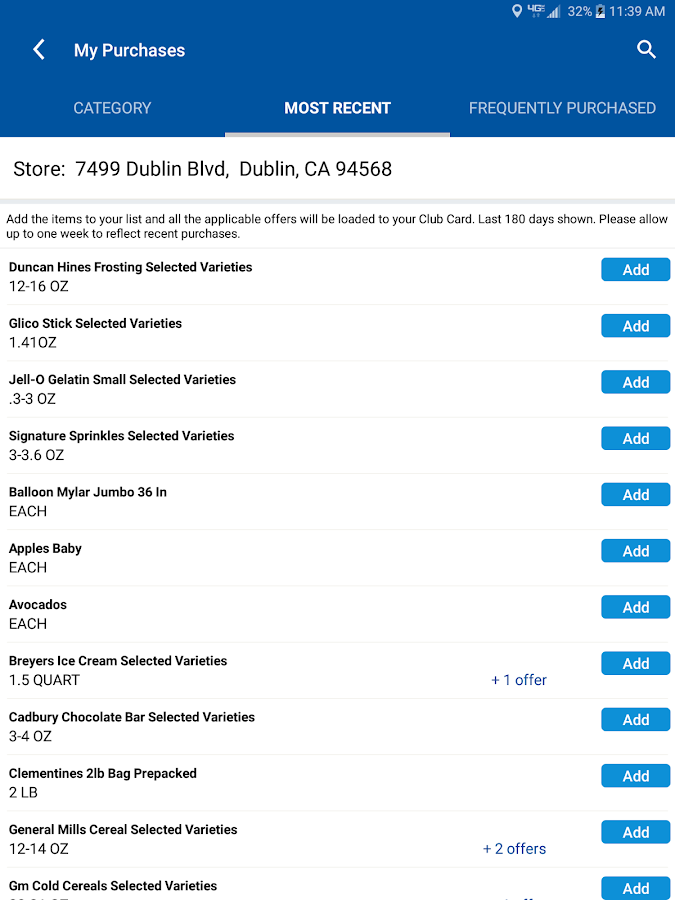Switch to the Category tab
Image resolution: width=675 pixels, height=900 pixels.
112,108
